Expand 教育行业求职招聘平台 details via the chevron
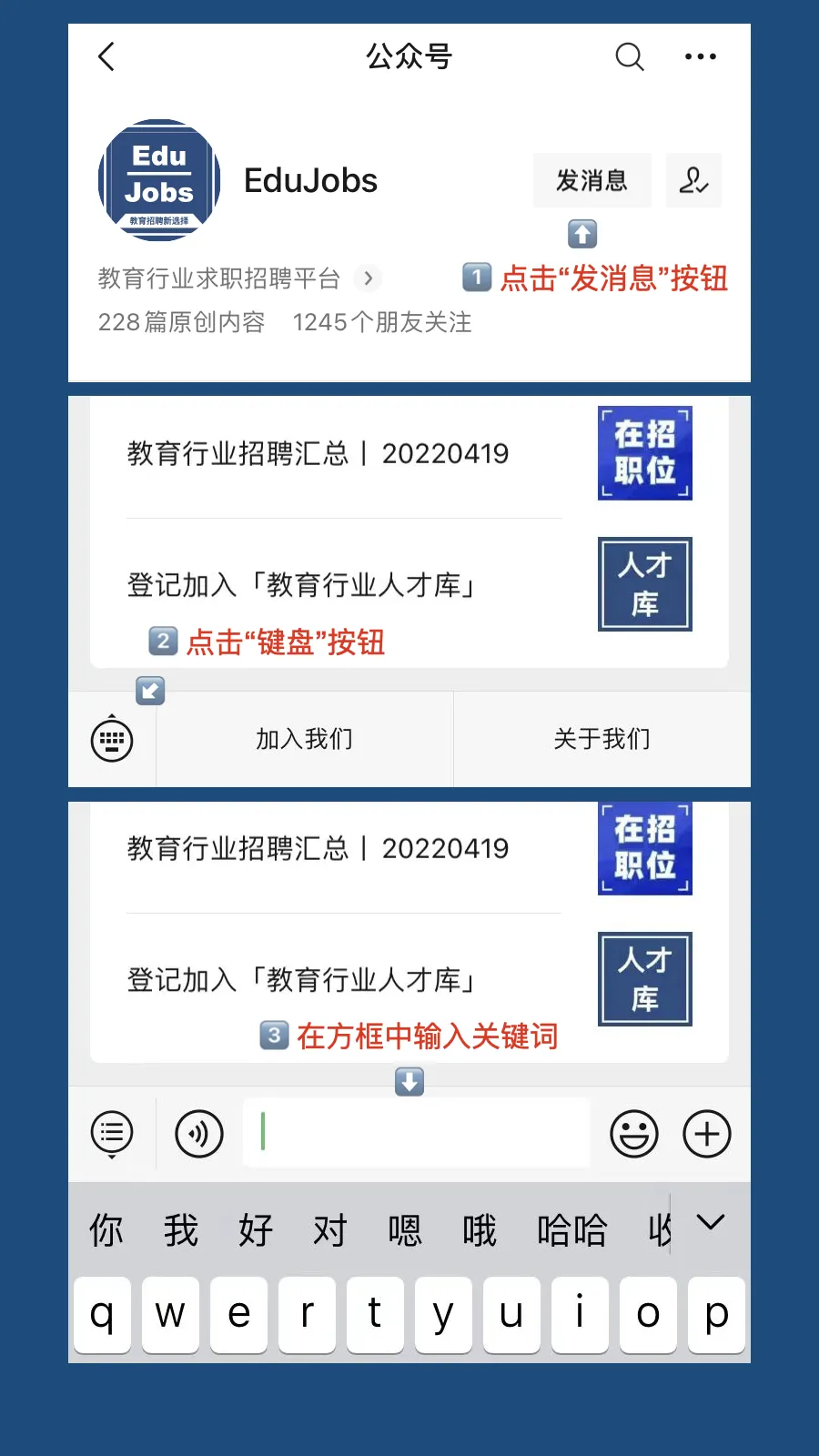This screenshot has width=819, height=1456. [369, 278]
